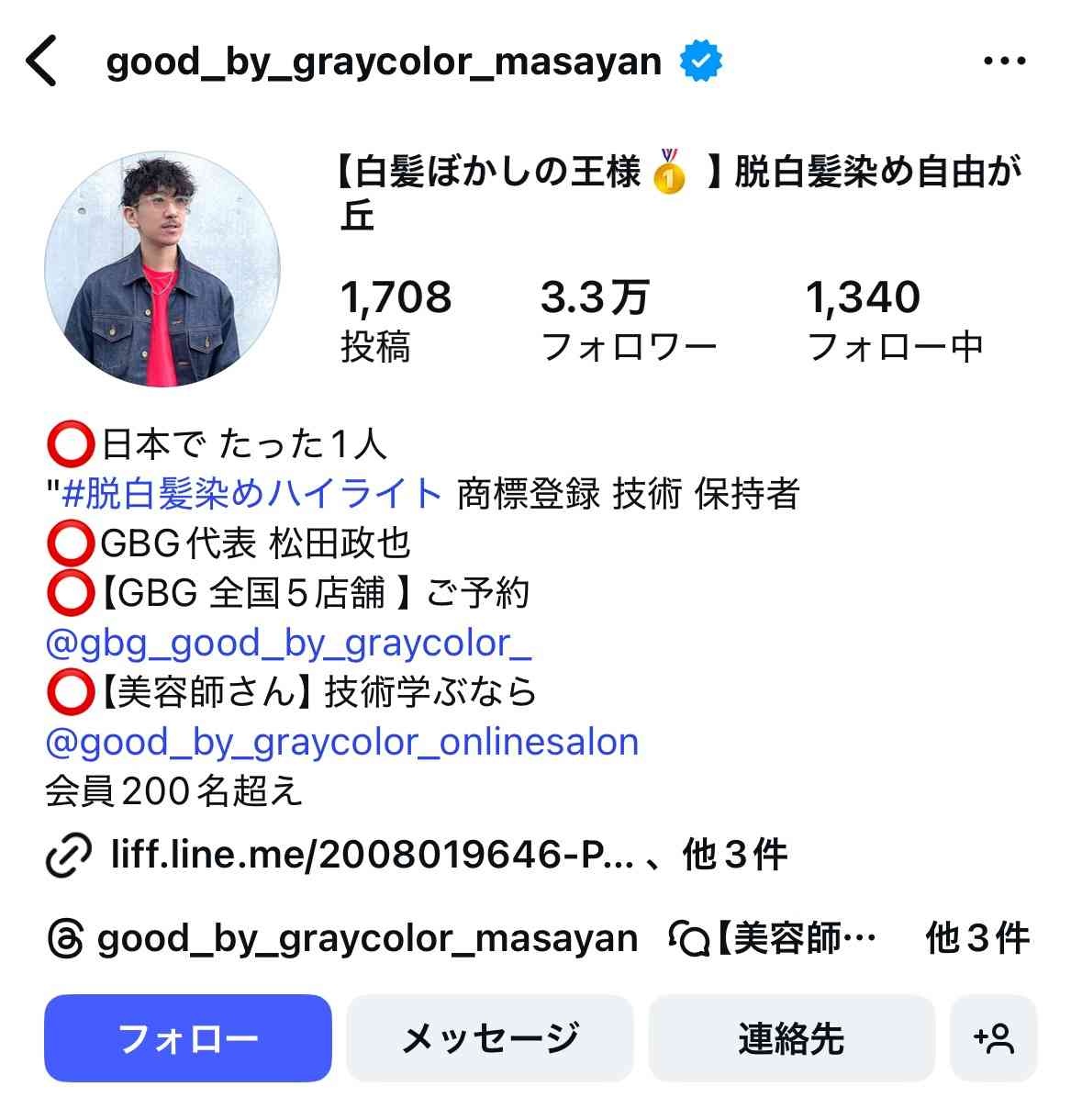Image resolution: width=1082 pixels, height=1120 pixels.
Task: Show the 3.3万 フォロワー followers list
Action: pos(628,320)
